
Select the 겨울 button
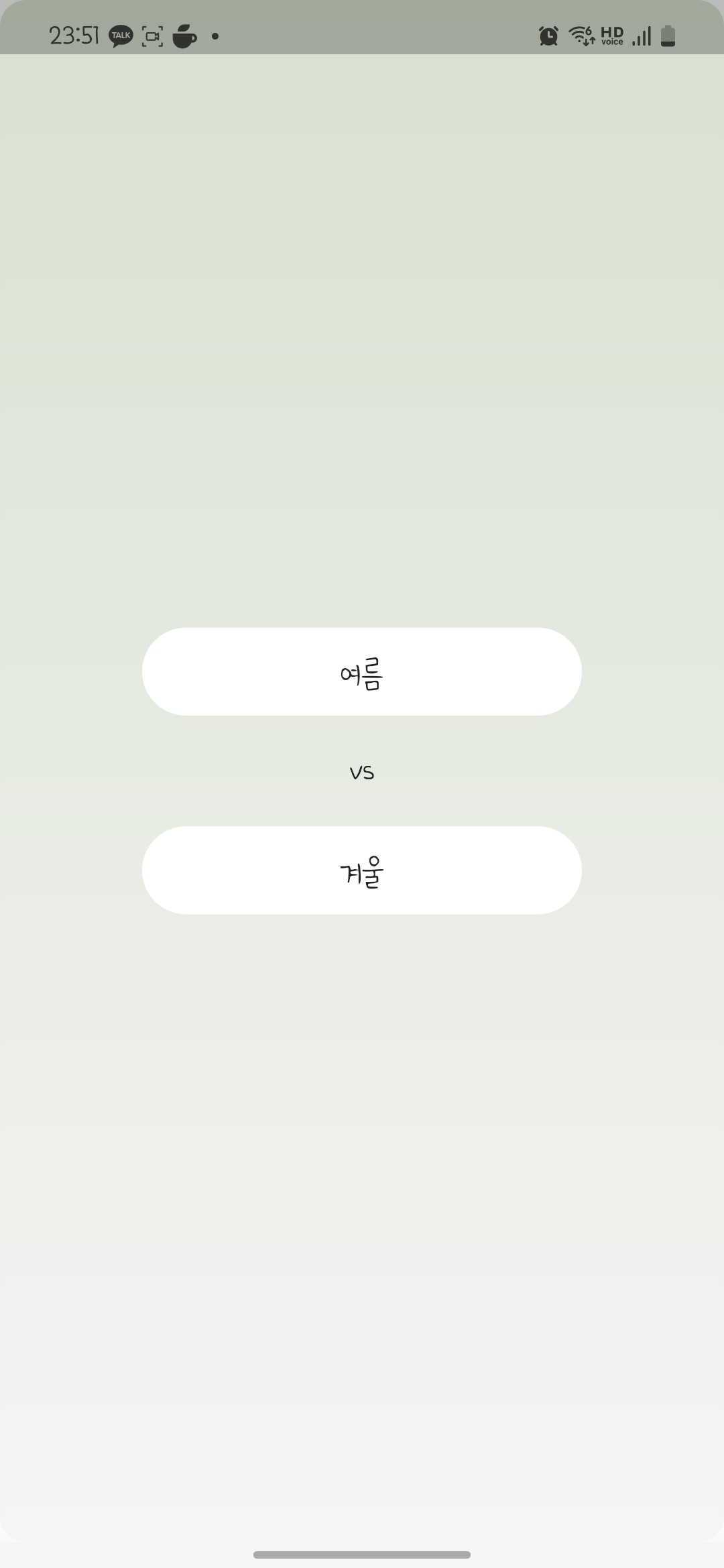point(362,870)
